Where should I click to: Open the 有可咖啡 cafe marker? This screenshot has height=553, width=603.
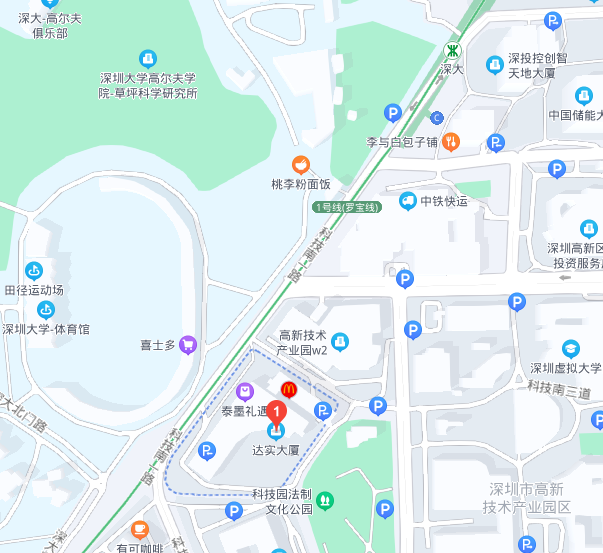point(139,529)
